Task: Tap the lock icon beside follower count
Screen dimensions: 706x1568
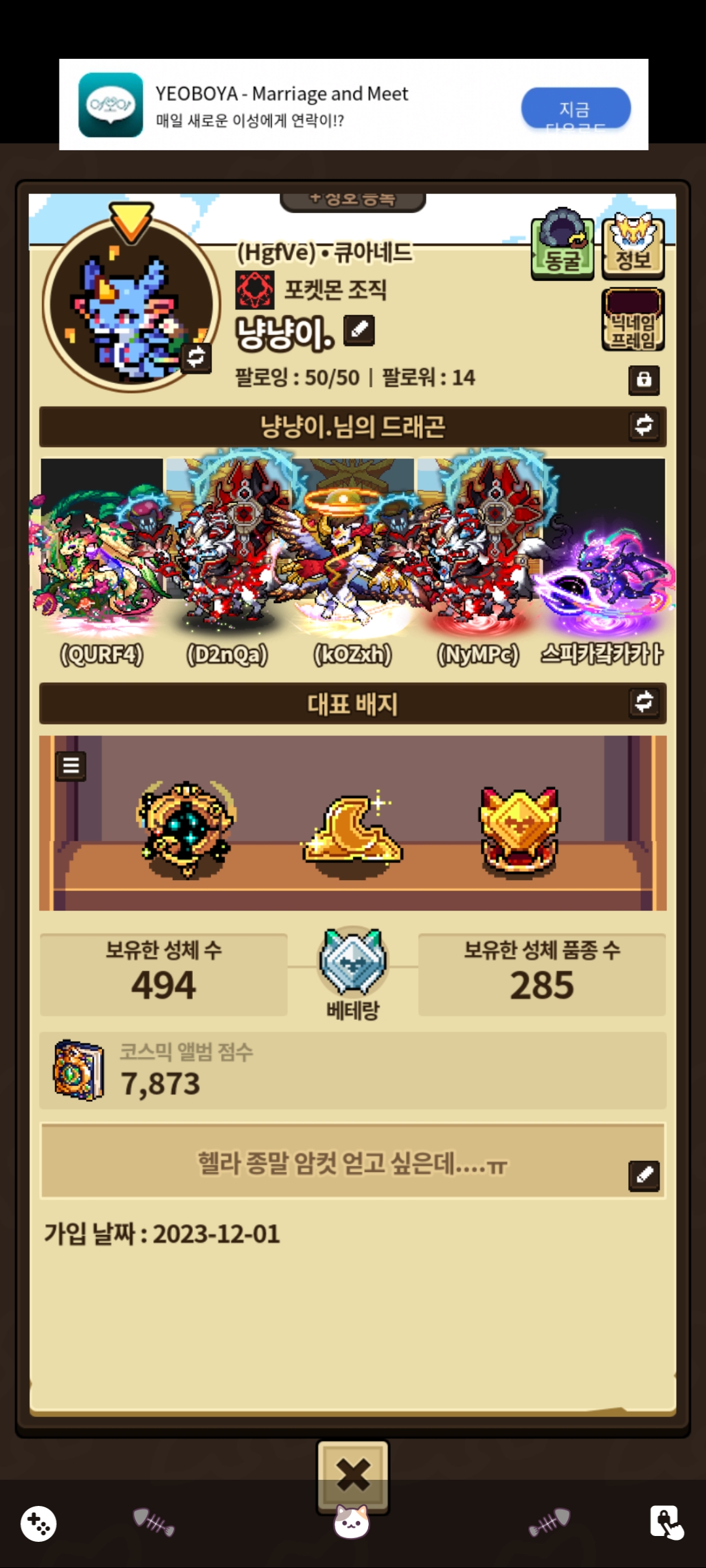Action: click(x=644, y=380)
